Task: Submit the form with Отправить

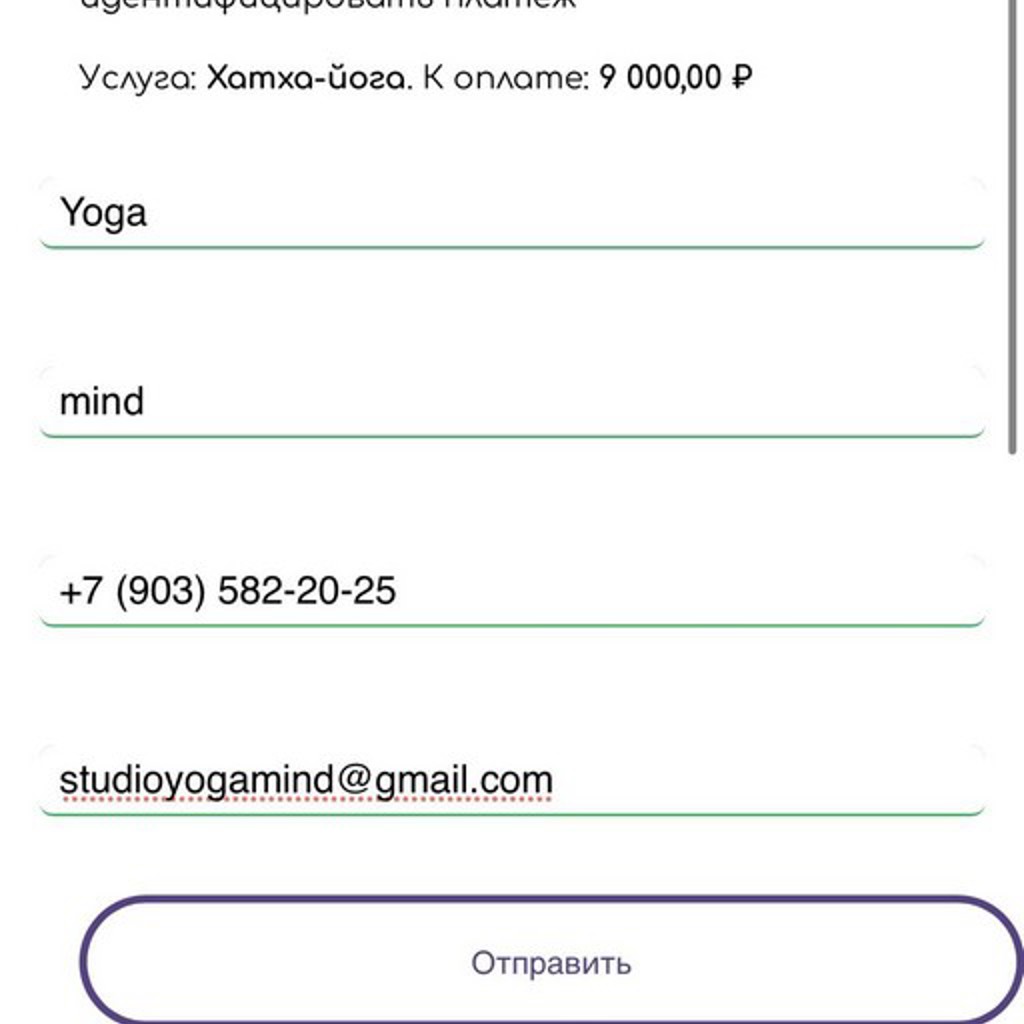Action: (x=551, y=962)
